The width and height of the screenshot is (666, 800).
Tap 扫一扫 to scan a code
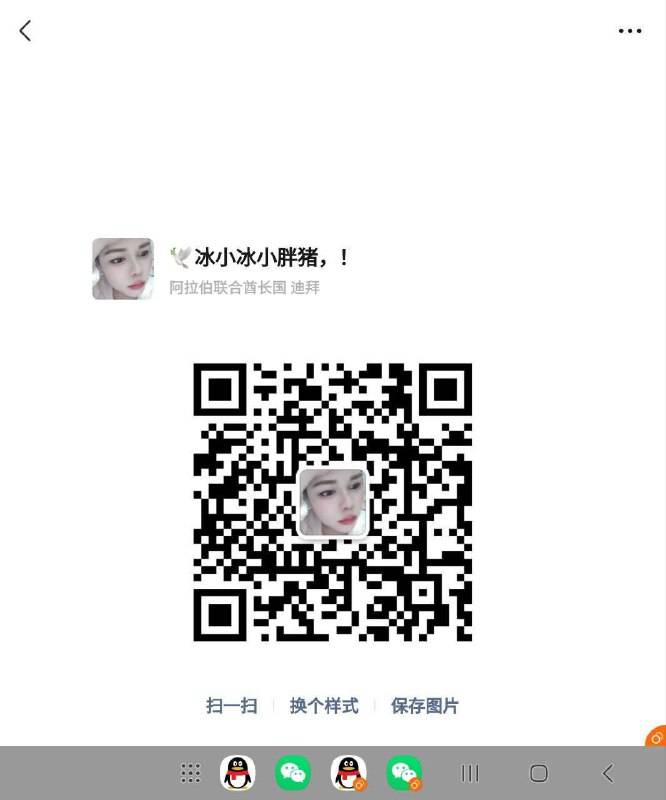231,706
